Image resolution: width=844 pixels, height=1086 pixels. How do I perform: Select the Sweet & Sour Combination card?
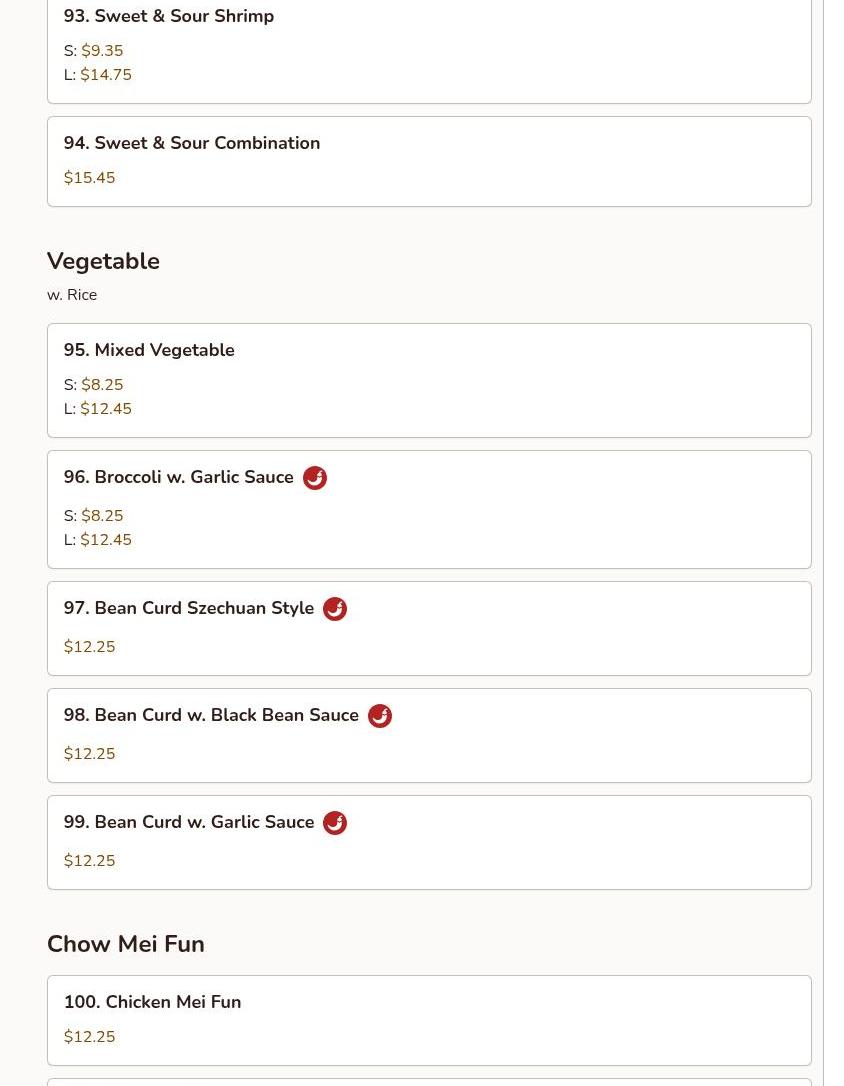[428, 161]
